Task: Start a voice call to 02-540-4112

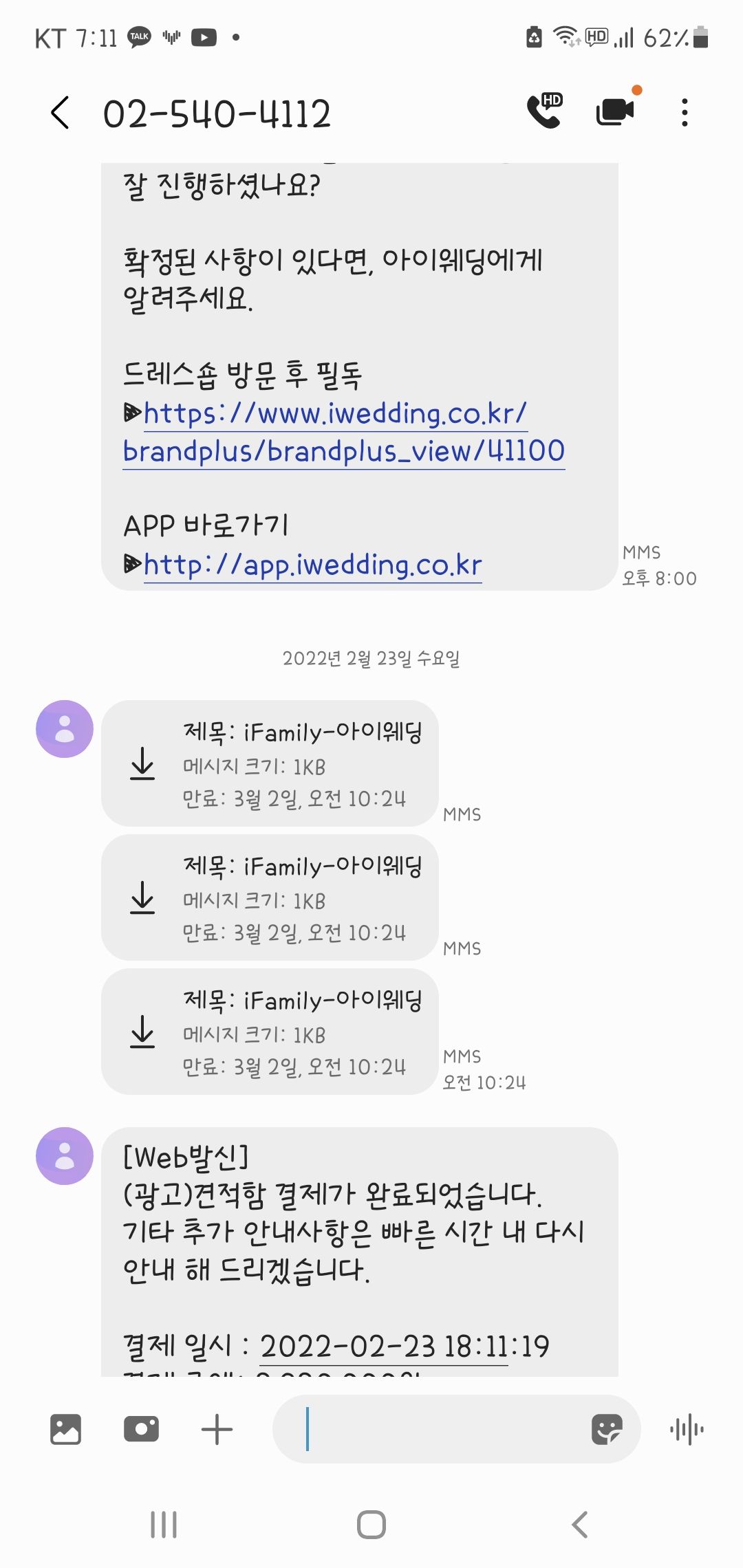Action: coord(544,111)
